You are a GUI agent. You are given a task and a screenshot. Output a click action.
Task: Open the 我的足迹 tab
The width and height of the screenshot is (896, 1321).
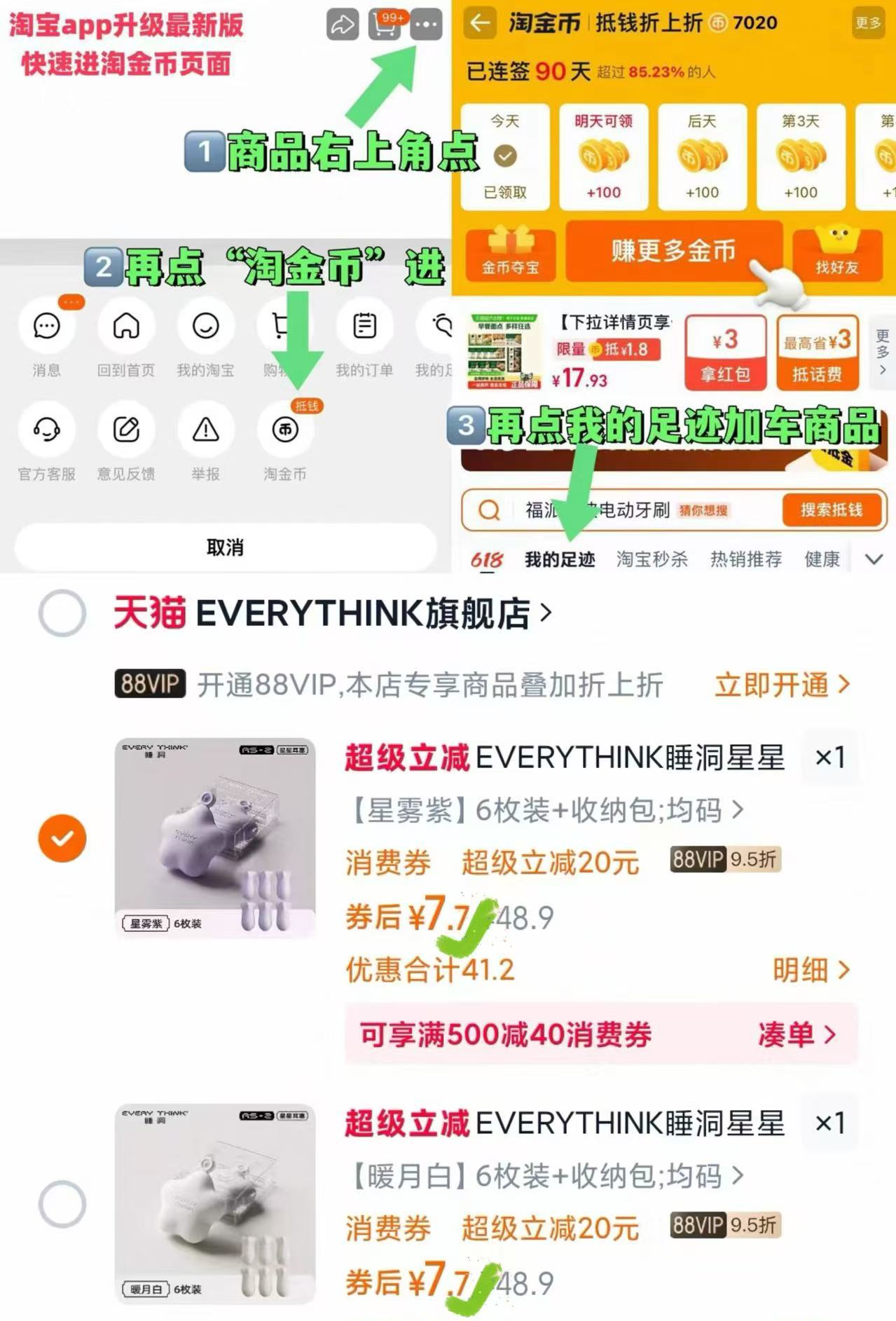click(558, 559)
